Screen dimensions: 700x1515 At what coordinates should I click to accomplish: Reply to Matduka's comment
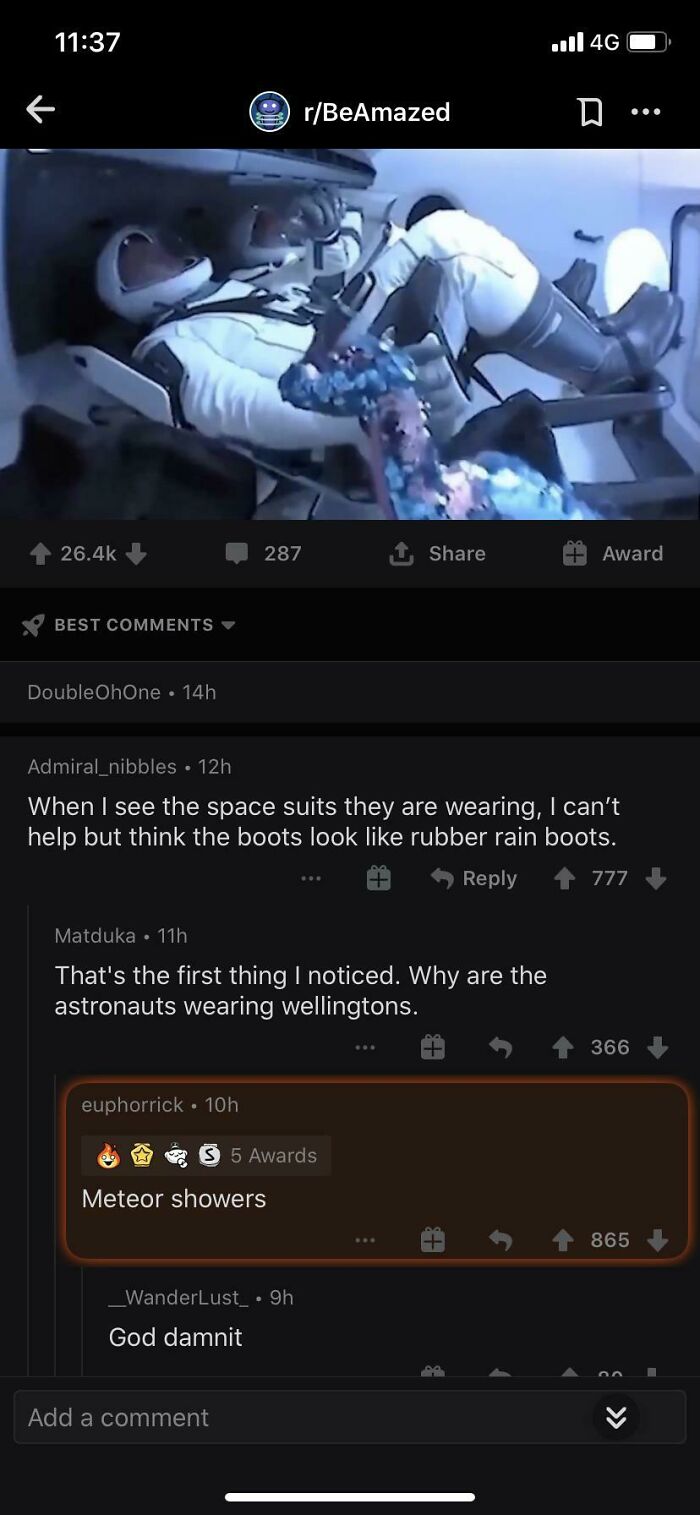coord(500,1047)
